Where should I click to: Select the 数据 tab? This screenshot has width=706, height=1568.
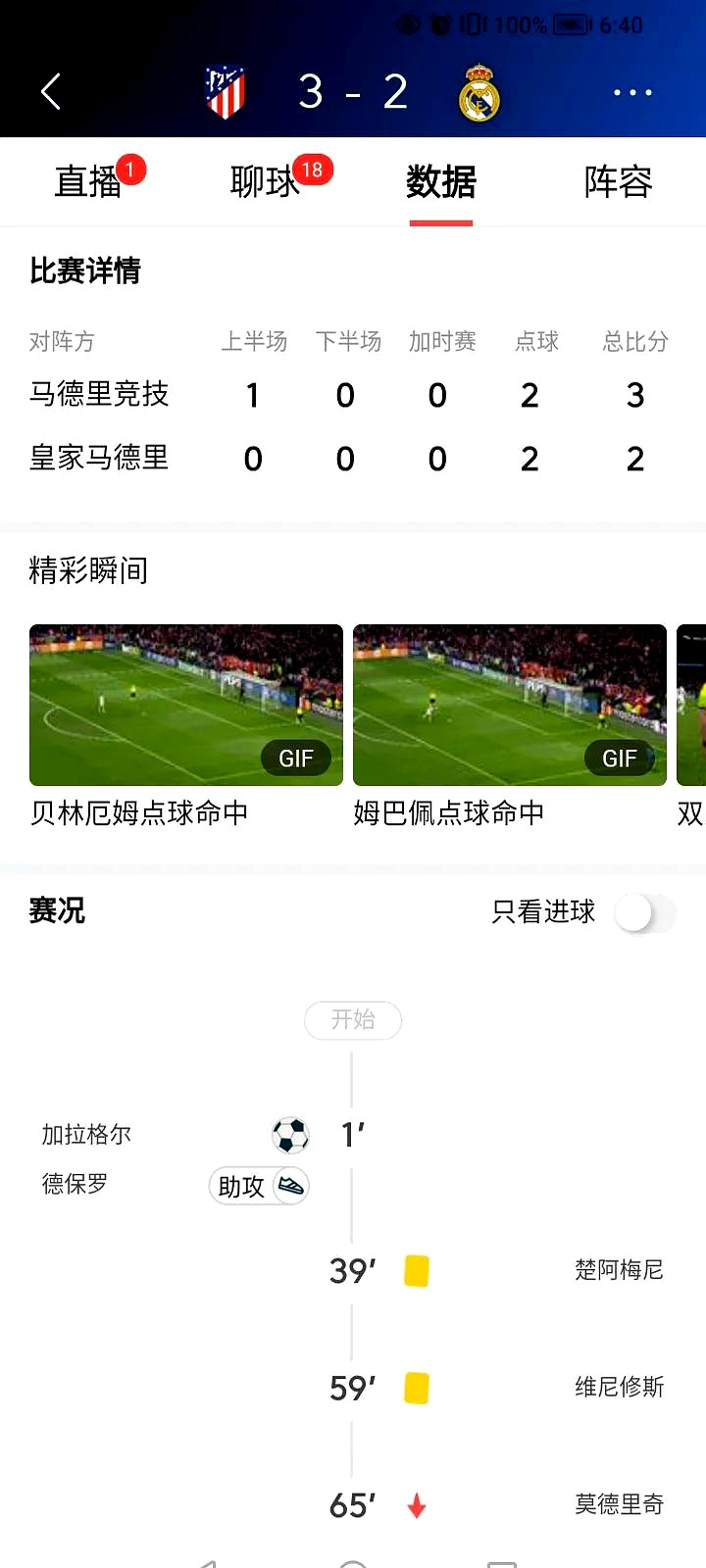[440, 182]
